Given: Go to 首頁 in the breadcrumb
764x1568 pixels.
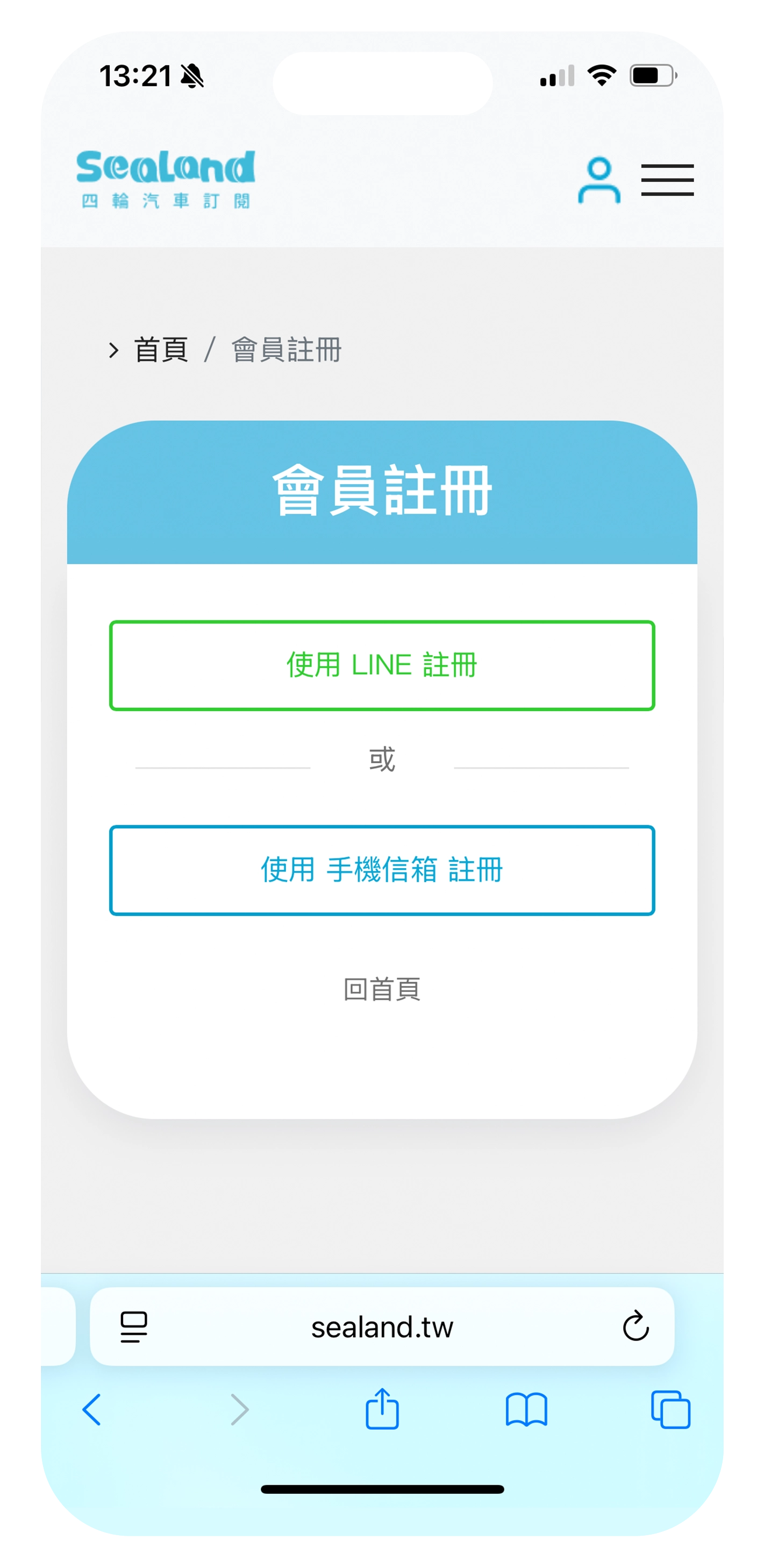Looking at the screenshot, I should click(161, 350).
